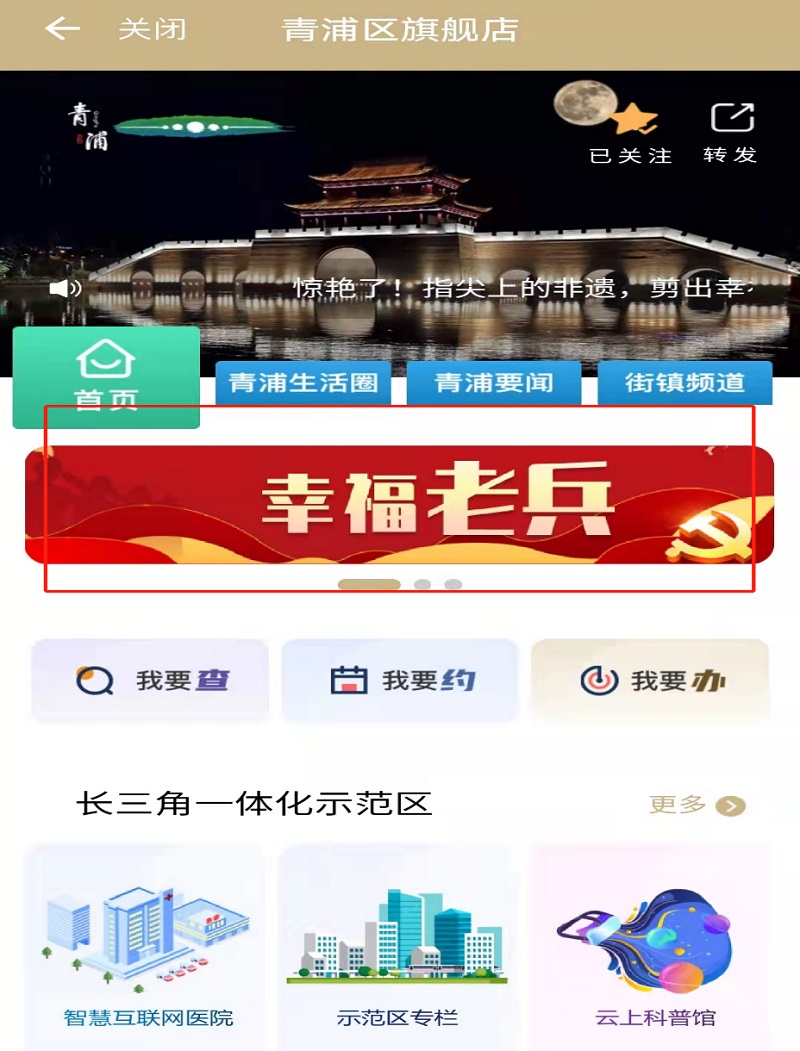The height and width of the screenshot is (1051, 800).
Task: Go back with the arrow icon
Action: coord(62,29)
